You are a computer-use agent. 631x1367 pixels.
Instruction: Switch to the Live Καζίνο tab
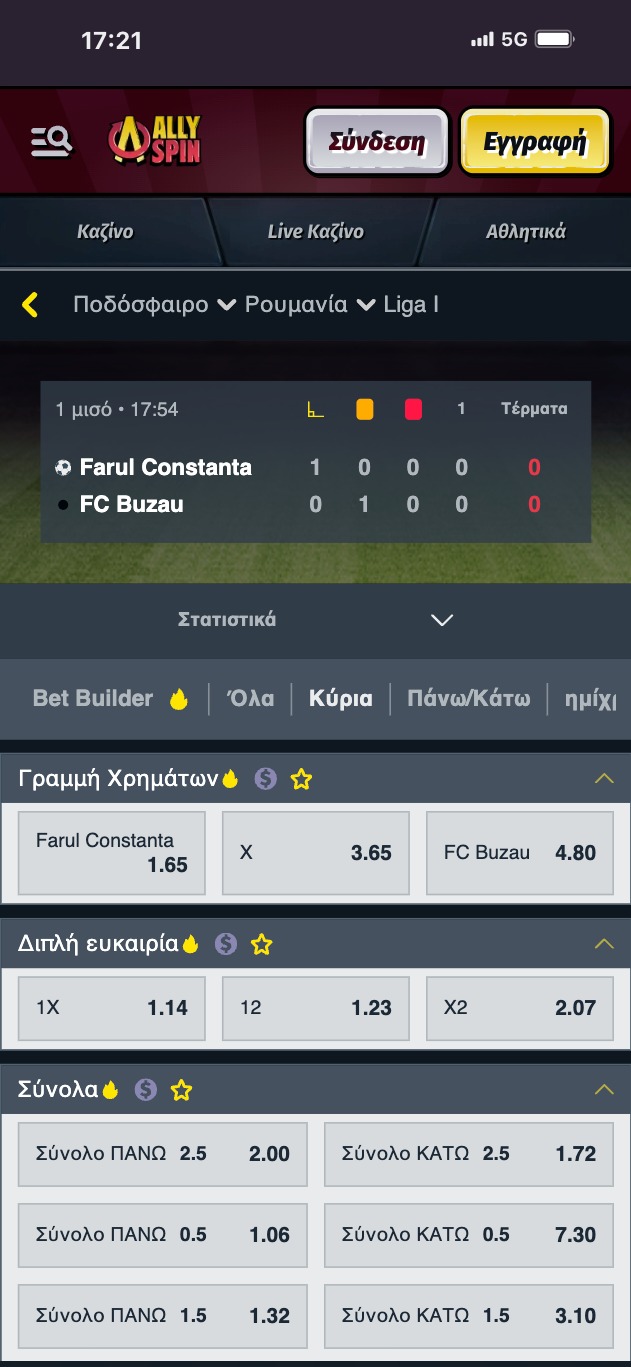(x=315, y=231)
